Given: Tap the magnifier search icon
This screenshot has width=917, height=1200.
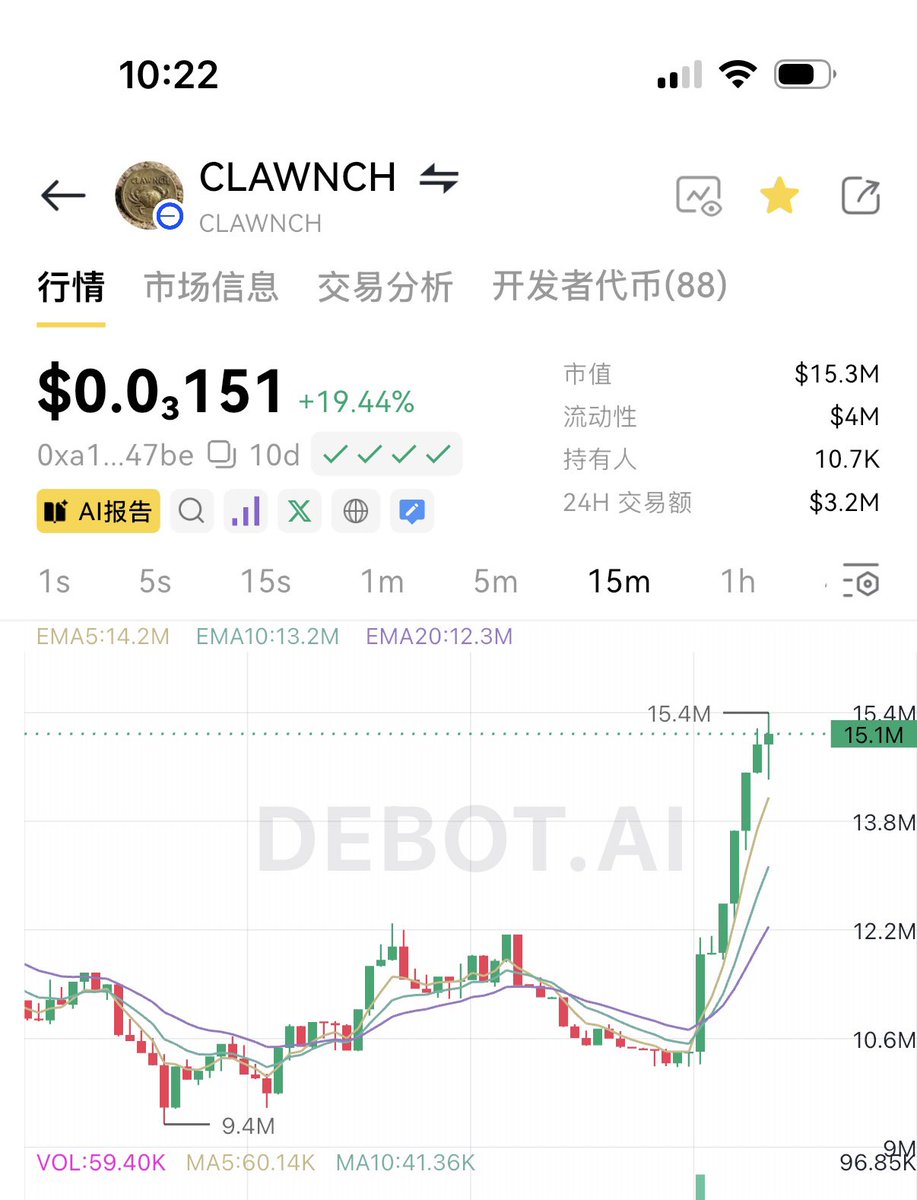Looking at the screenshot, I should pos(191,512).
